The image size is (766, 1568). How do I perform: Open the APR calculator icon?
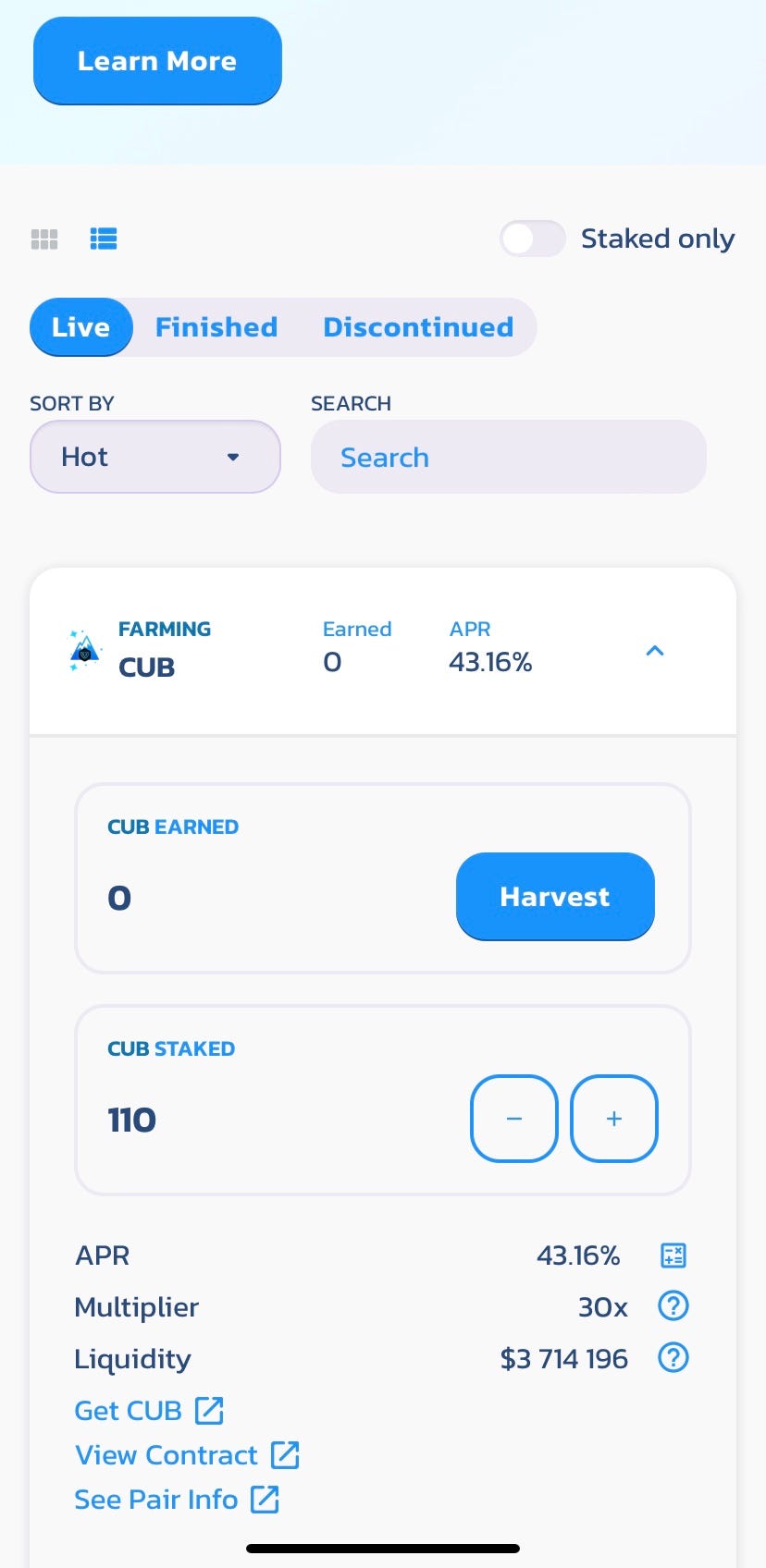pos(673,1255)
